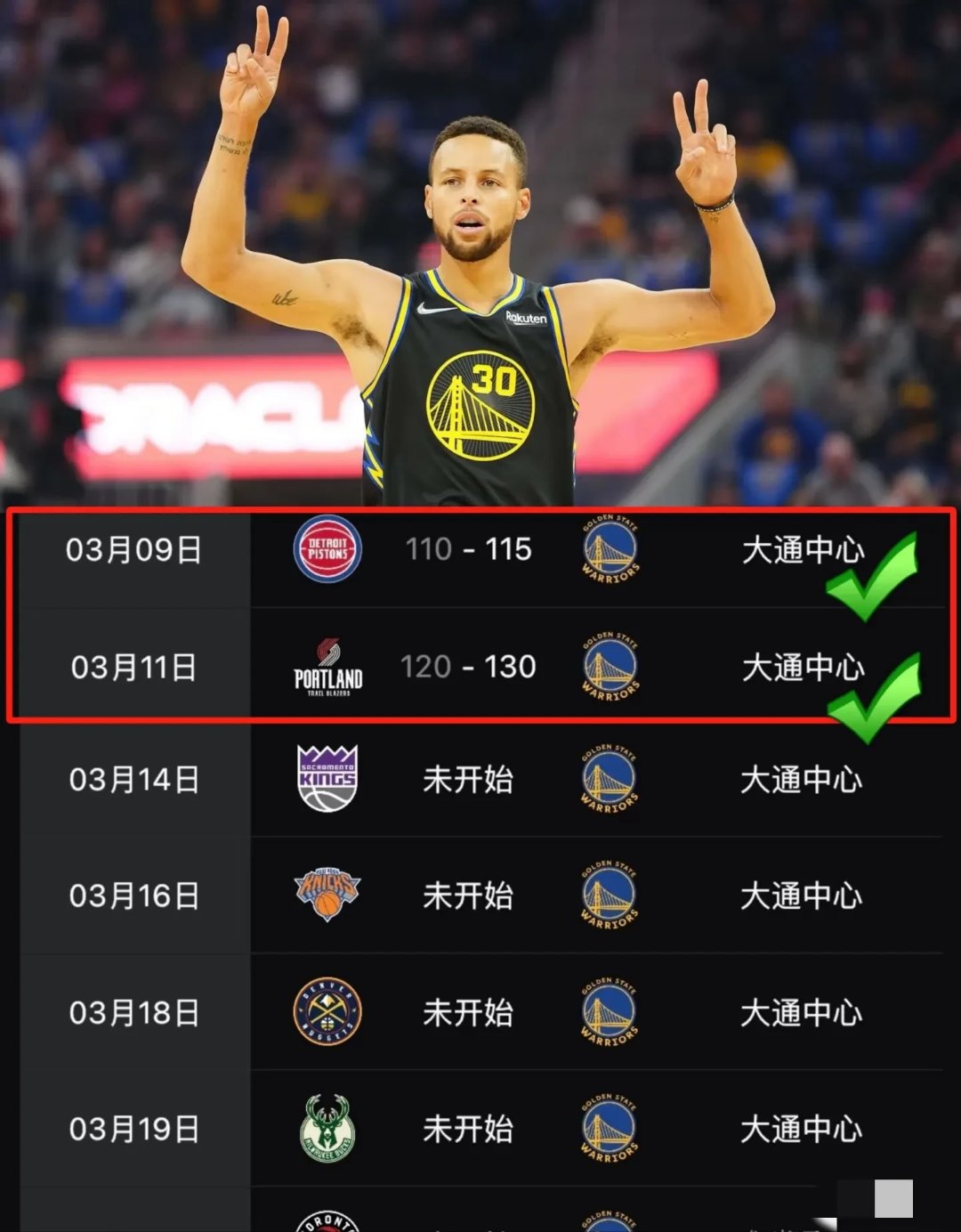Click the Warriors logo in the 03月09日 row
The width and height of the screenshot is (961, 1232).
(608, 550)
